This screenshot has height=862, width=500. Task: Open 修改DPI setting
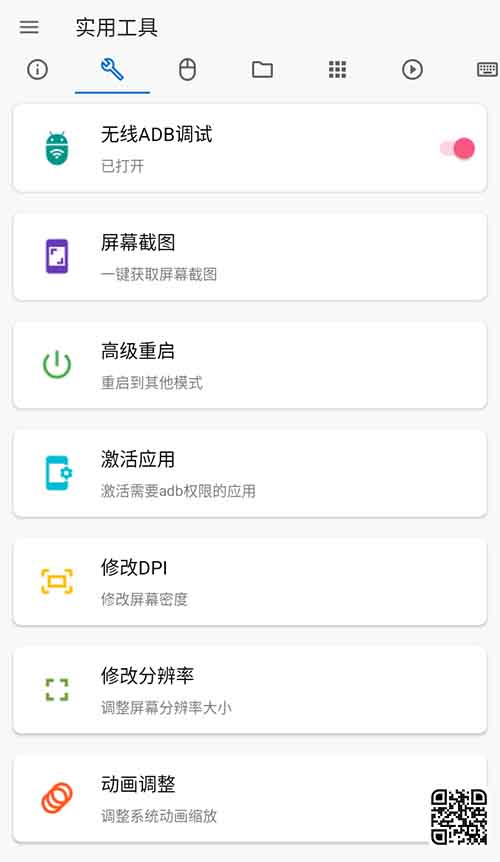[250, 582]
